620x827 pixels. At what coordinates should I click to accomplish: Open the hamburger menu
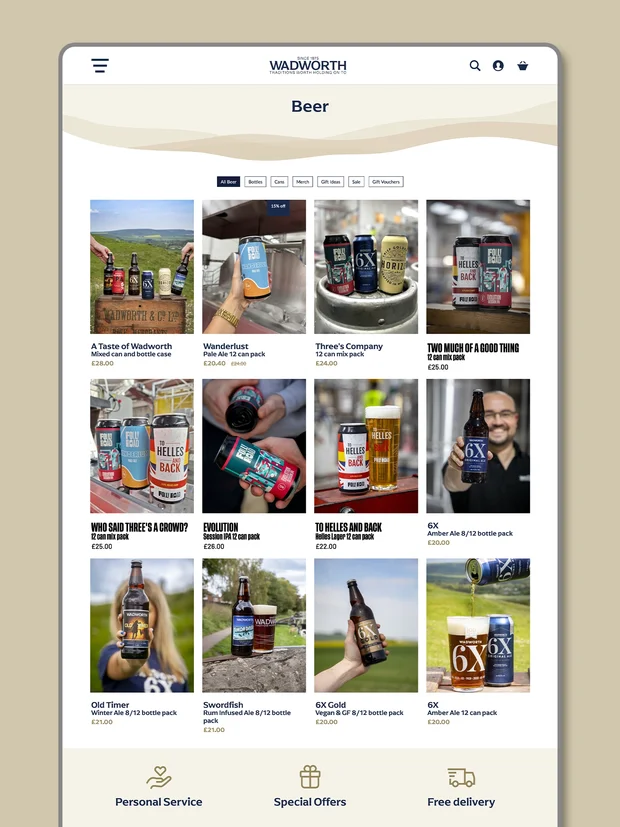tap(100, 66)
